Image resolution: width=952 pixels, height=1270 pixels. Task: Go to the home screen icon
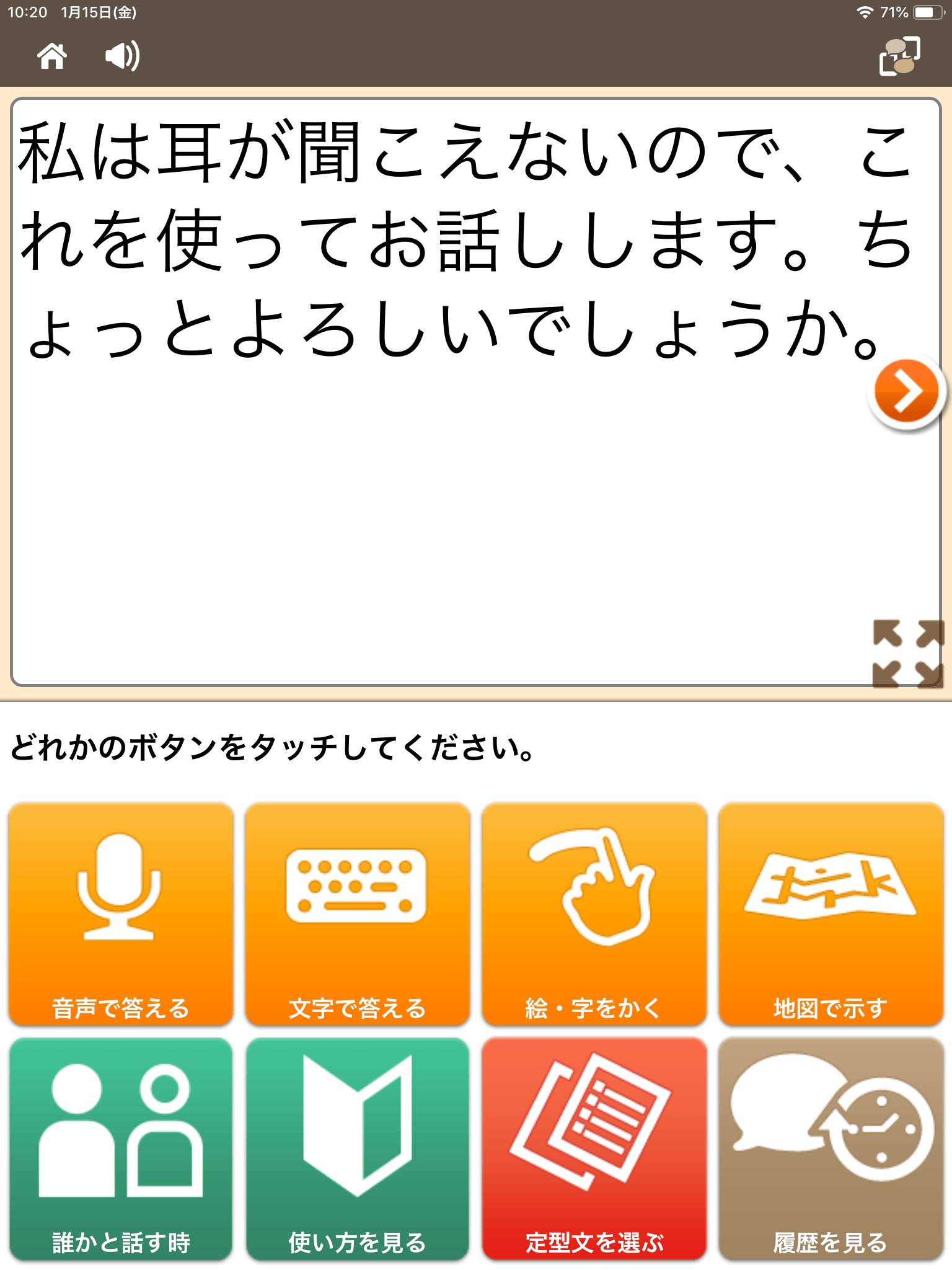tap(52, 56)
